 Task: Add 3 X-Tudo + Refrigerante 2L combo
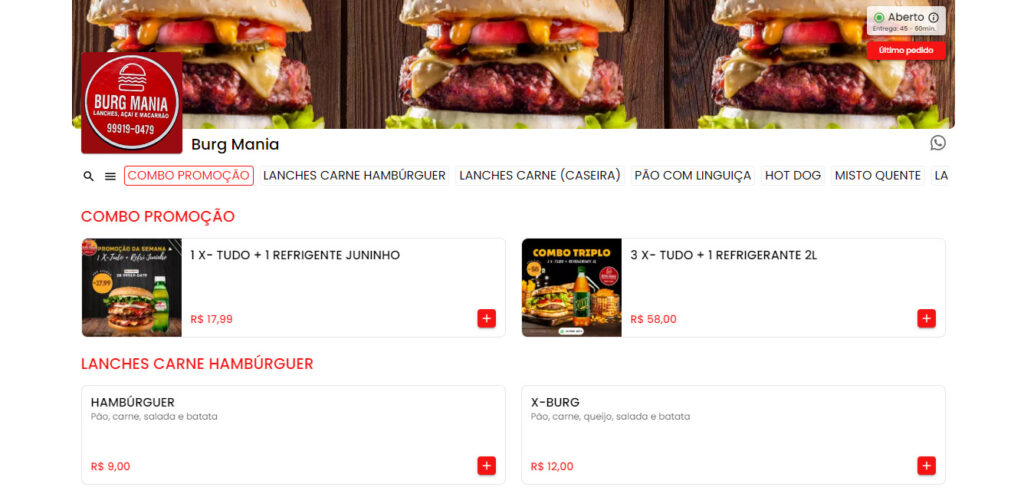[926, 319]
